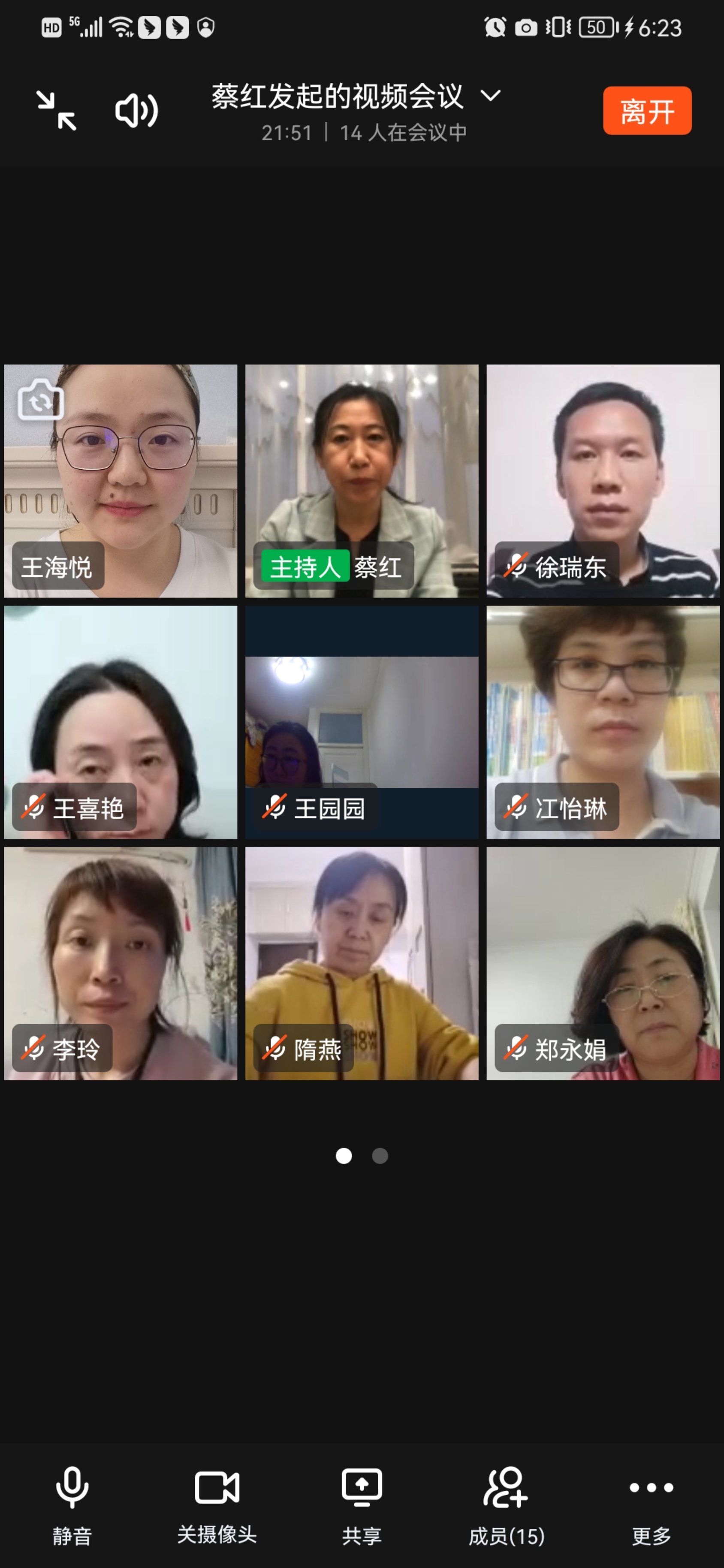Open 更多 options menu

(651, 1505)
